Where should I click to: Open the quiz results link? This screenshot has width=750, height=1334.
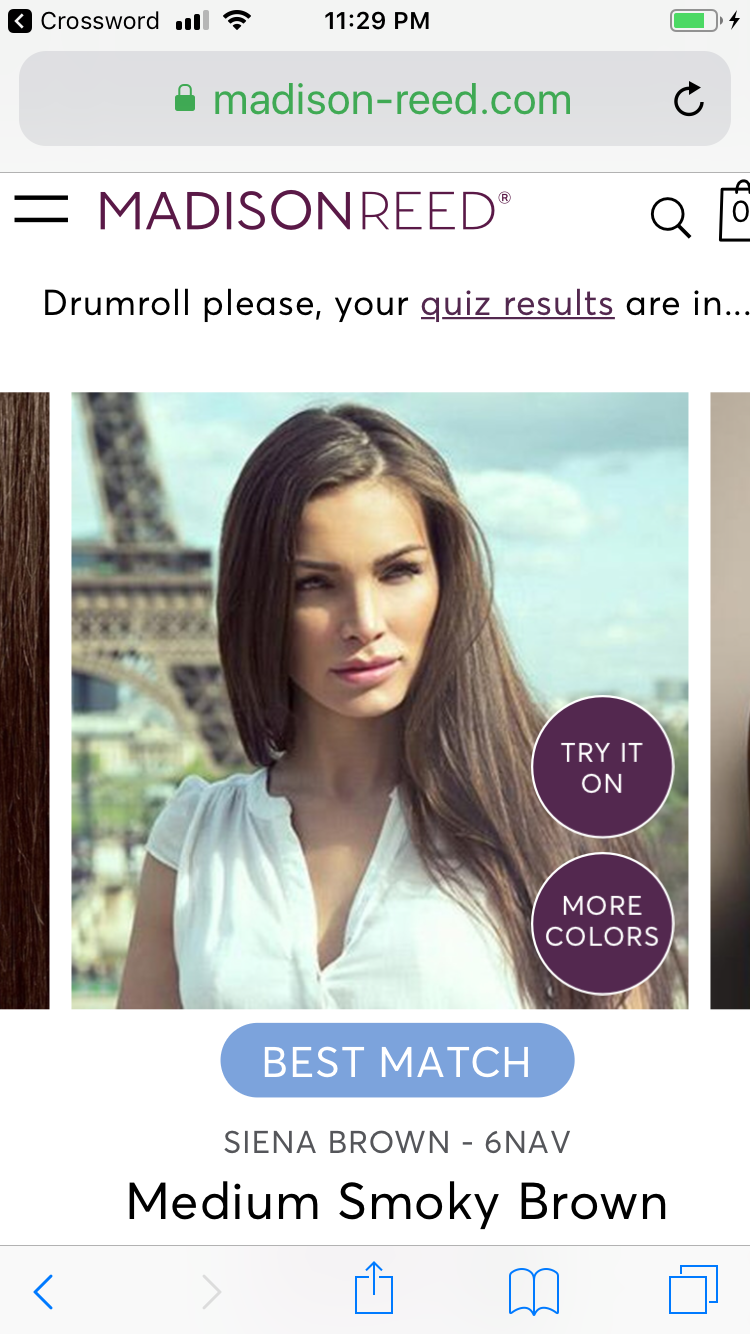517,303
